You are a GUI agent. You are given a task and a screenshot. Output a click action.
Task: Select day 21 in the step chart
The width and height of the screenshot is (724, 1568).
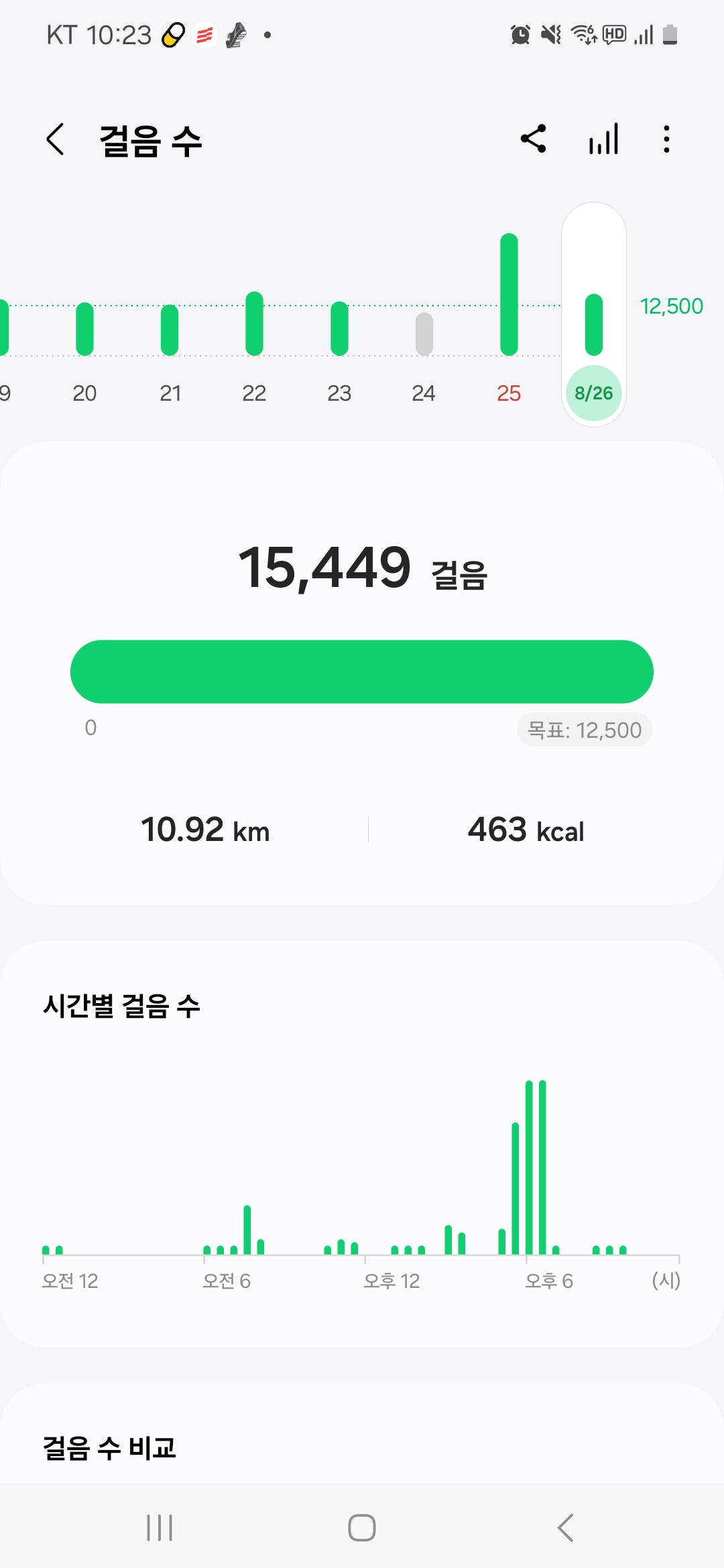tap(170, 348)
